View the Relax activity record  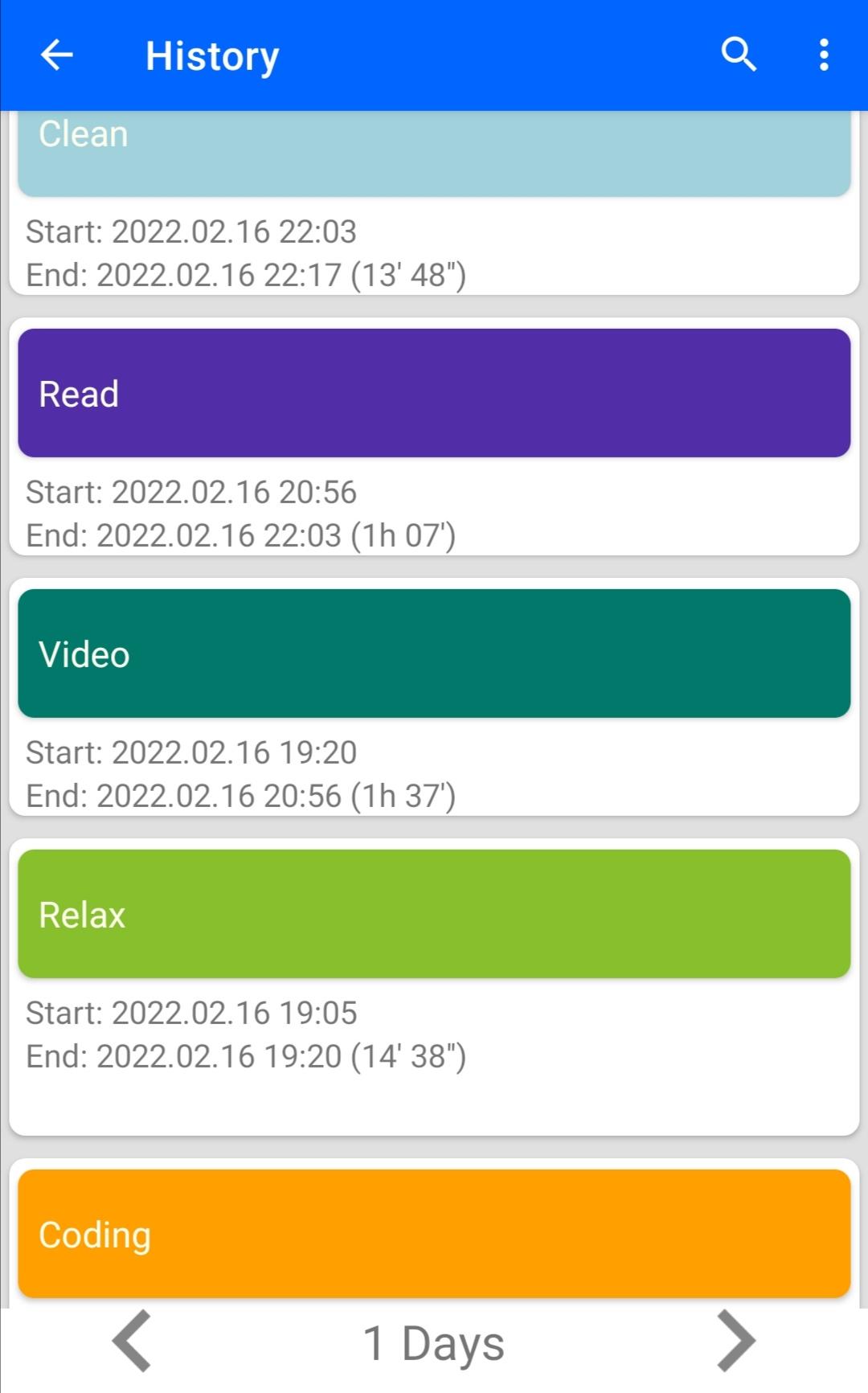pyautogui.click(x=434, y=914)
